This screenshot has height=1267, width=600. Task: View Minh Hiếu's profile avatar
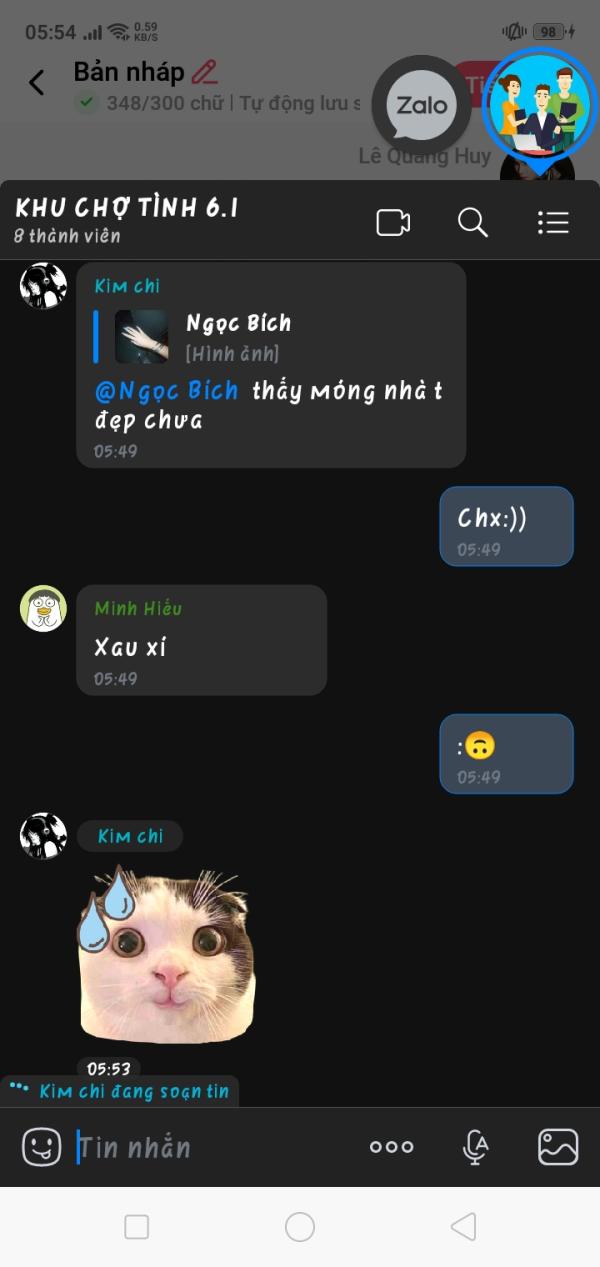coord(43,609)
